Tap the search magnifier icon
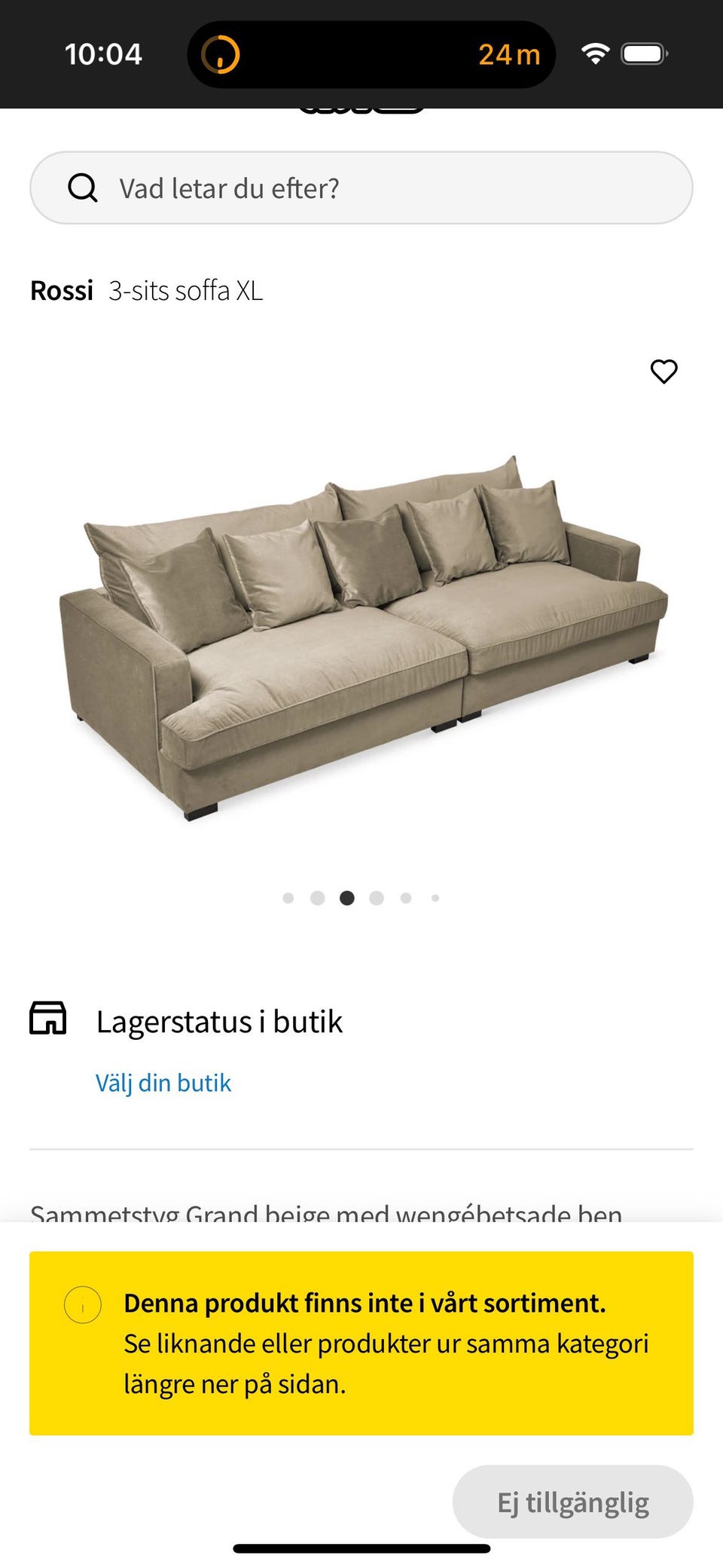This screenshot has width=723, height=1568. click(84, 188)
